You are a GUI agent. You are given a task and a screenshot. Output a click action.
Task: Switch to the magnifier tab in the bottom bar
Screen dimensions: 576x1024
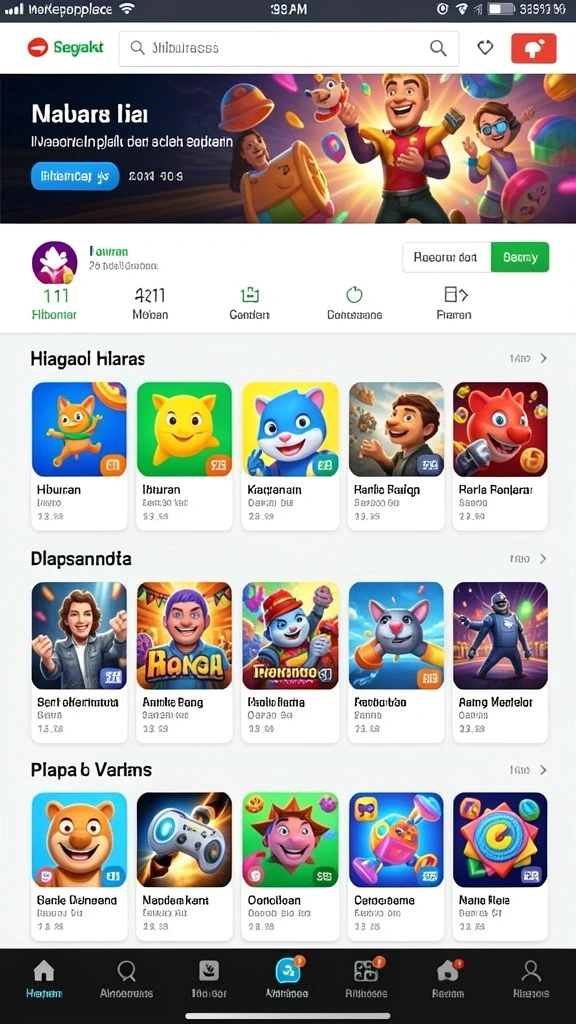pos(126,980)
